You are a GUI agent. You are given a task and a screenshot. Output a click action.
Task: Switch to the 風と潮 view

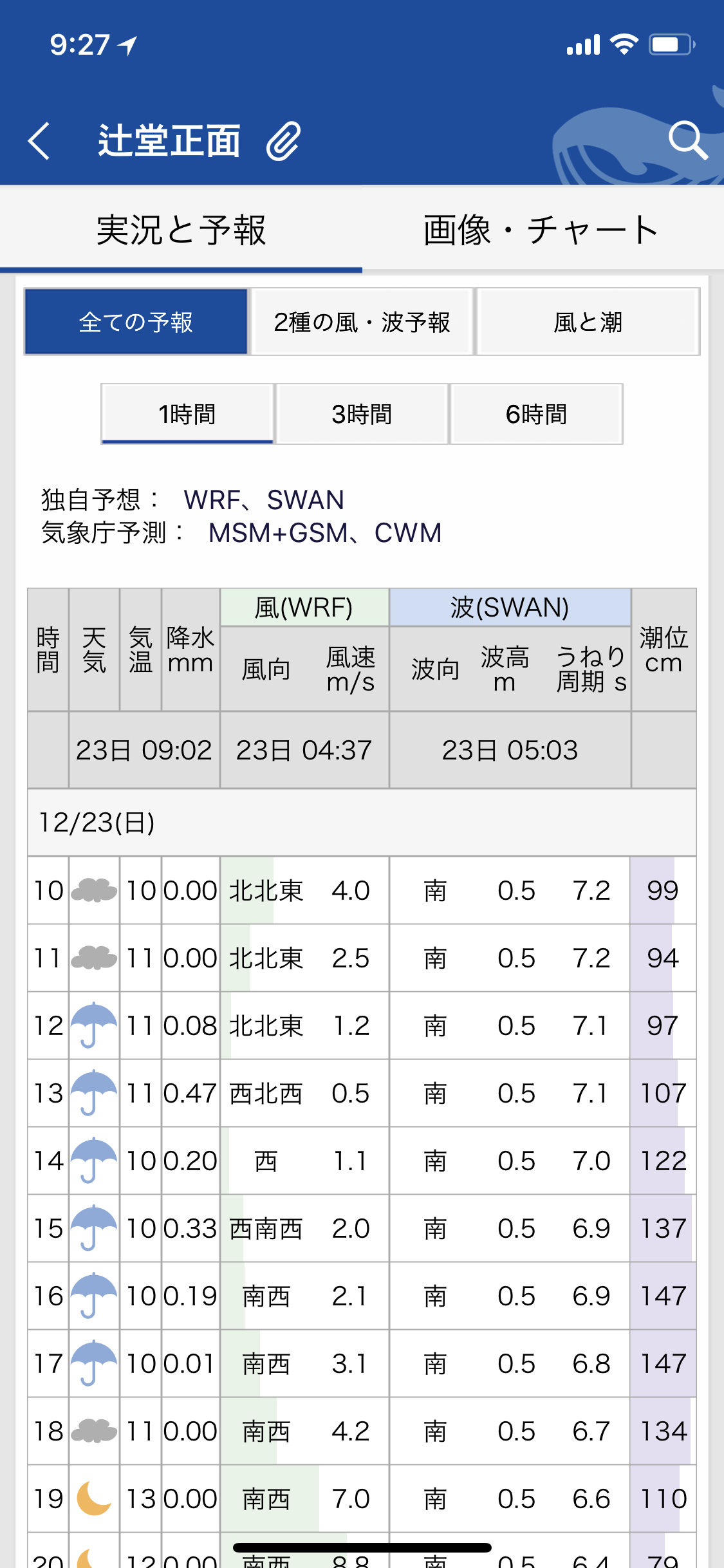point(588,322)
